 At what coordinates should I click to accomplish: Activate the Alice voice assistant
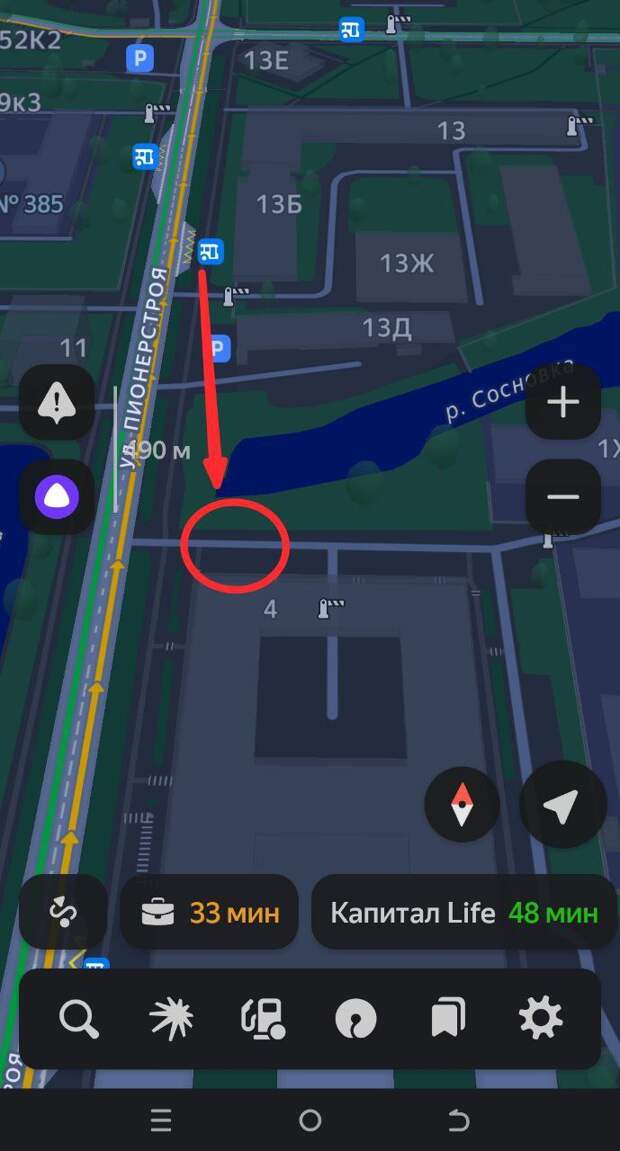coord(57,495)
